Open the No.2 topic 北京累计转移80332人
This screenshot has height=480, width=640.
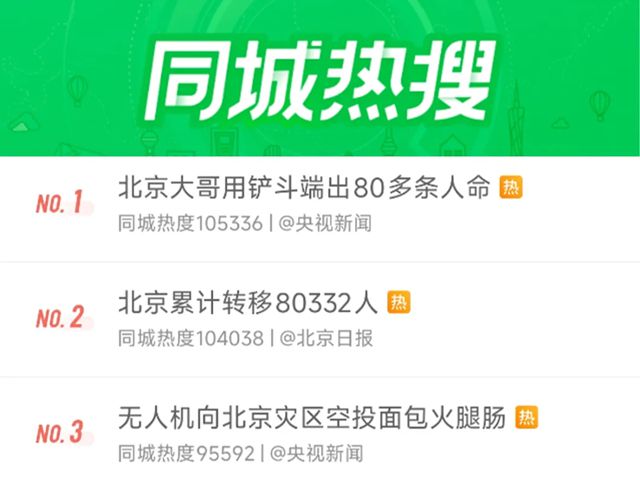click(248, 302)
